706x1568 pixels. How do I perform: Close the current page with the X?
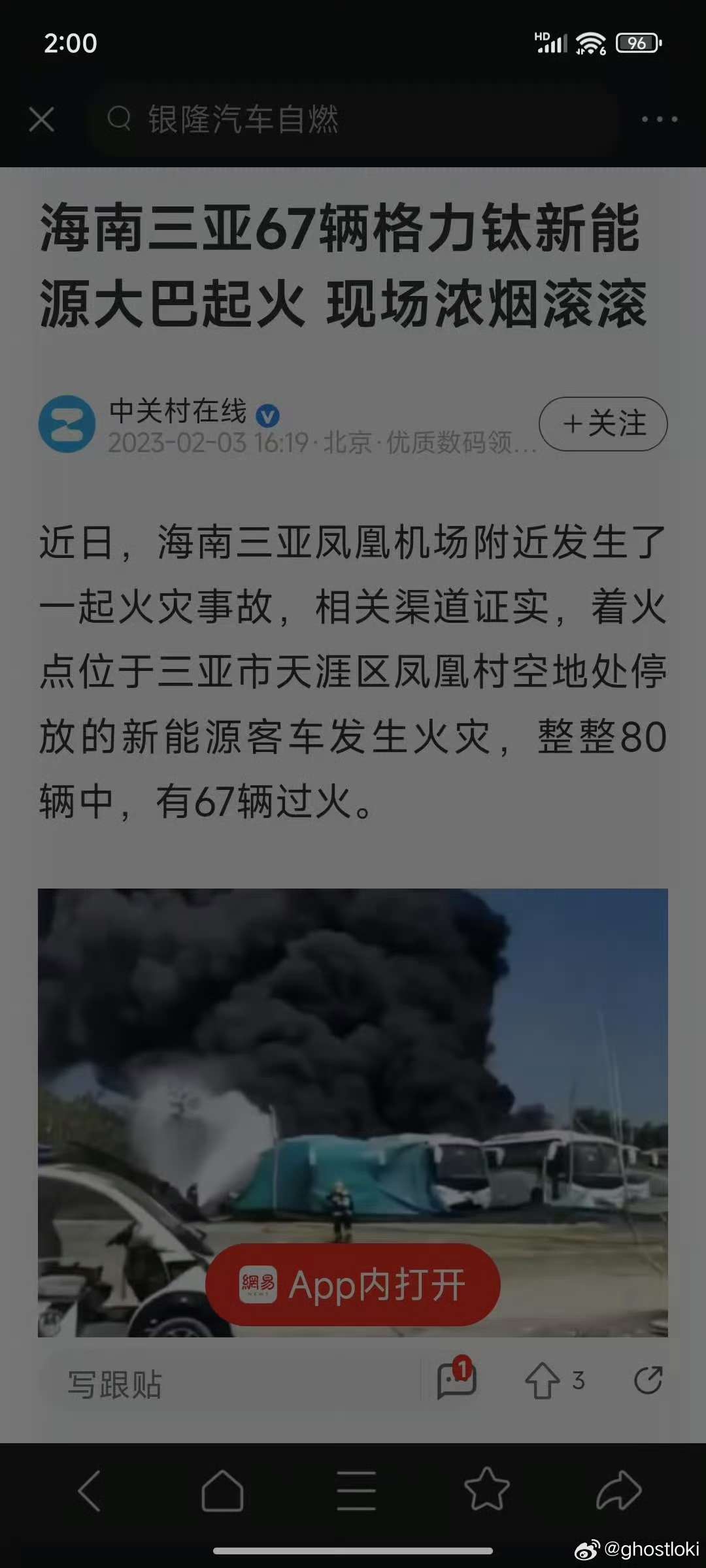click(42, 120)
